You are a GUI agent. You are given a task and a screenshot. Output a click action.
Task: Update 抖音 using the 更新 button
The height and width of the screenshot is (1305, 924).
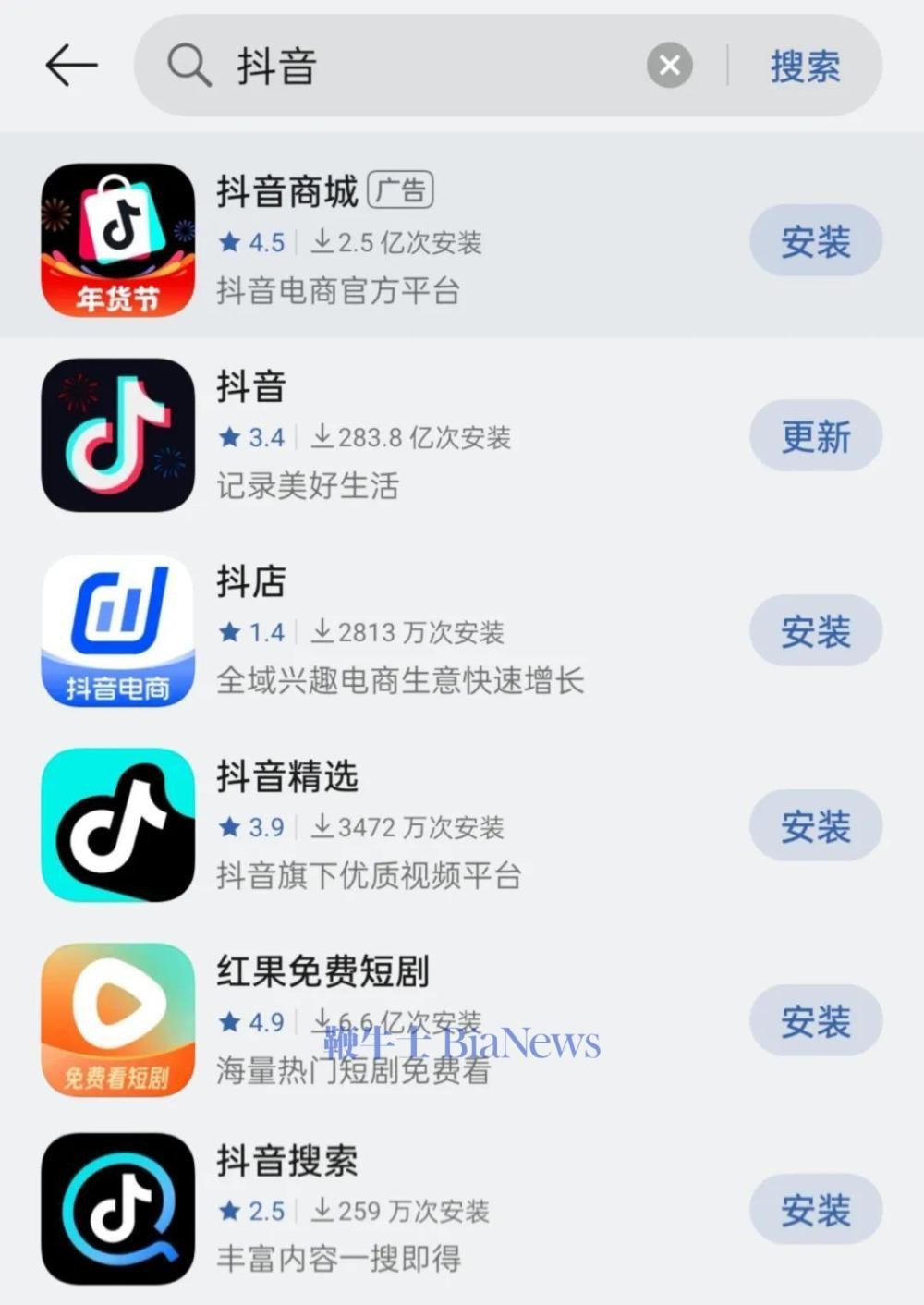(816, 437)
